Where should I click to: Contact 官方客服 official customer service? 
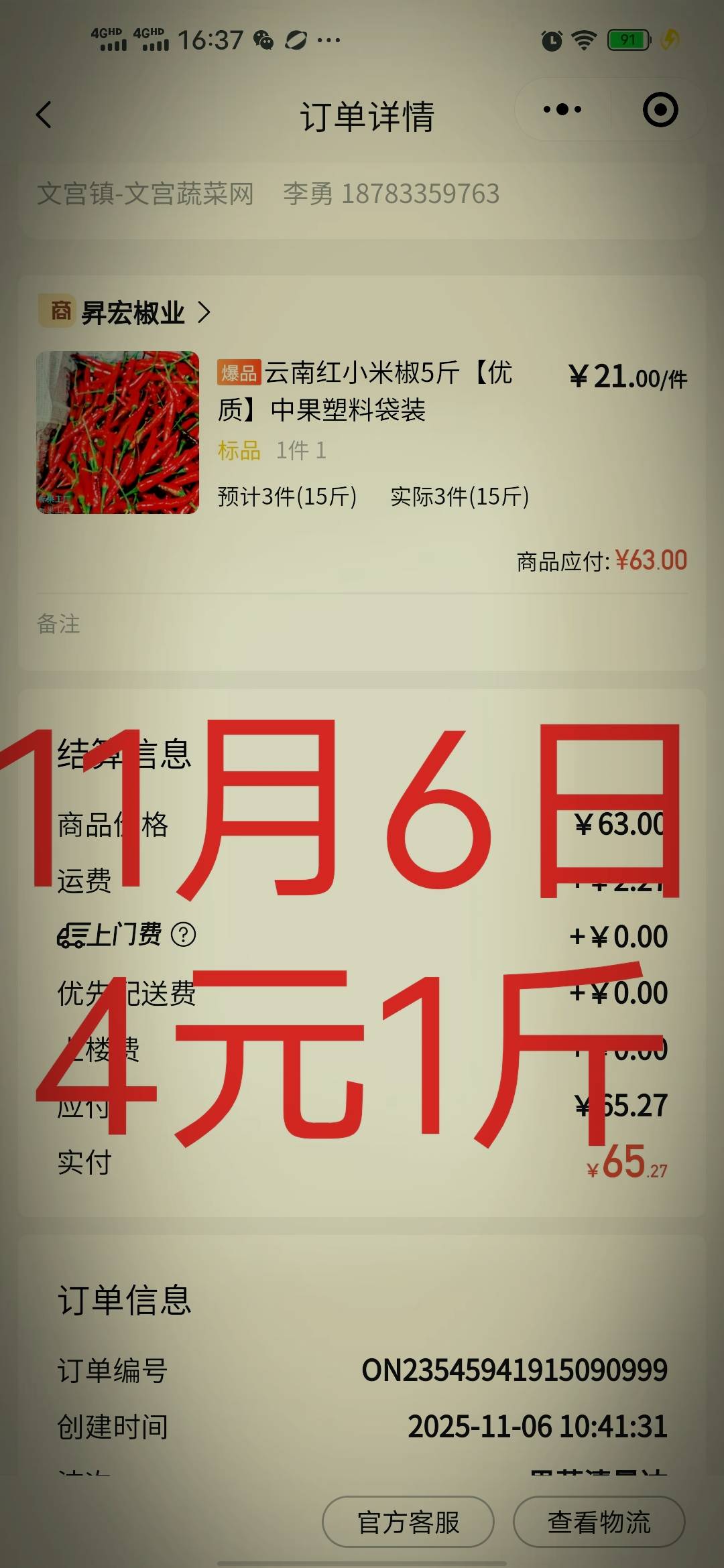point(408,1522)
